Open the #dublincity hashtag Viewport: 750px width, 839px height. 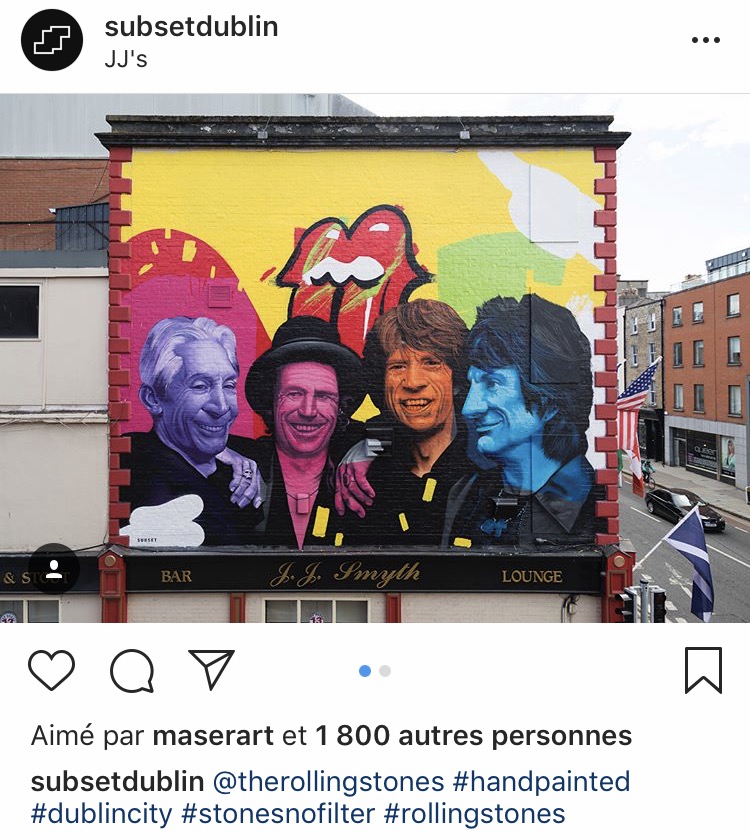pos(102,813)
